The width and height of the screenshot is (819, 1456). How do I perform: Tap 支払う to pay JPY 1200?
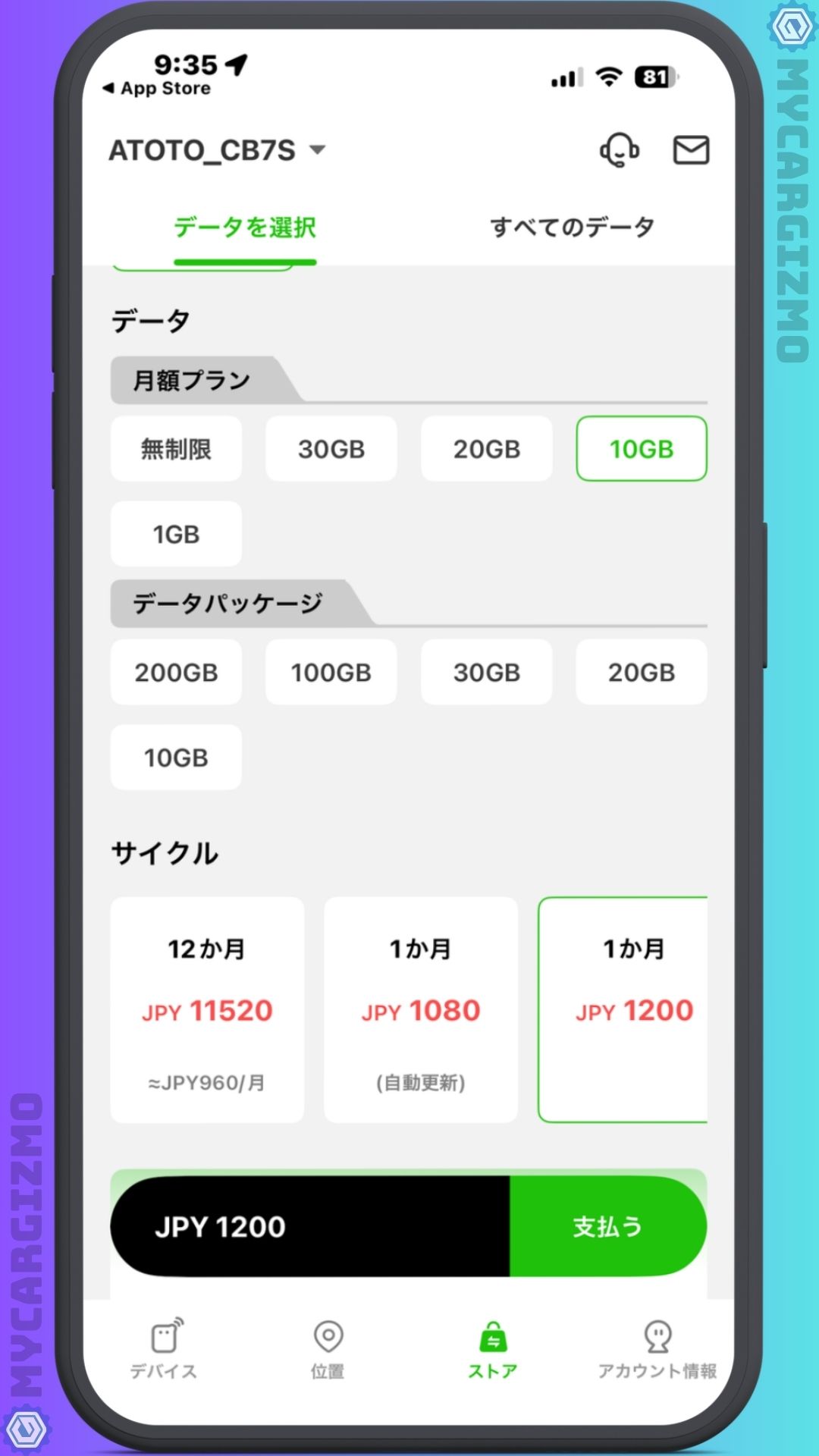(x=607, y=1226)
